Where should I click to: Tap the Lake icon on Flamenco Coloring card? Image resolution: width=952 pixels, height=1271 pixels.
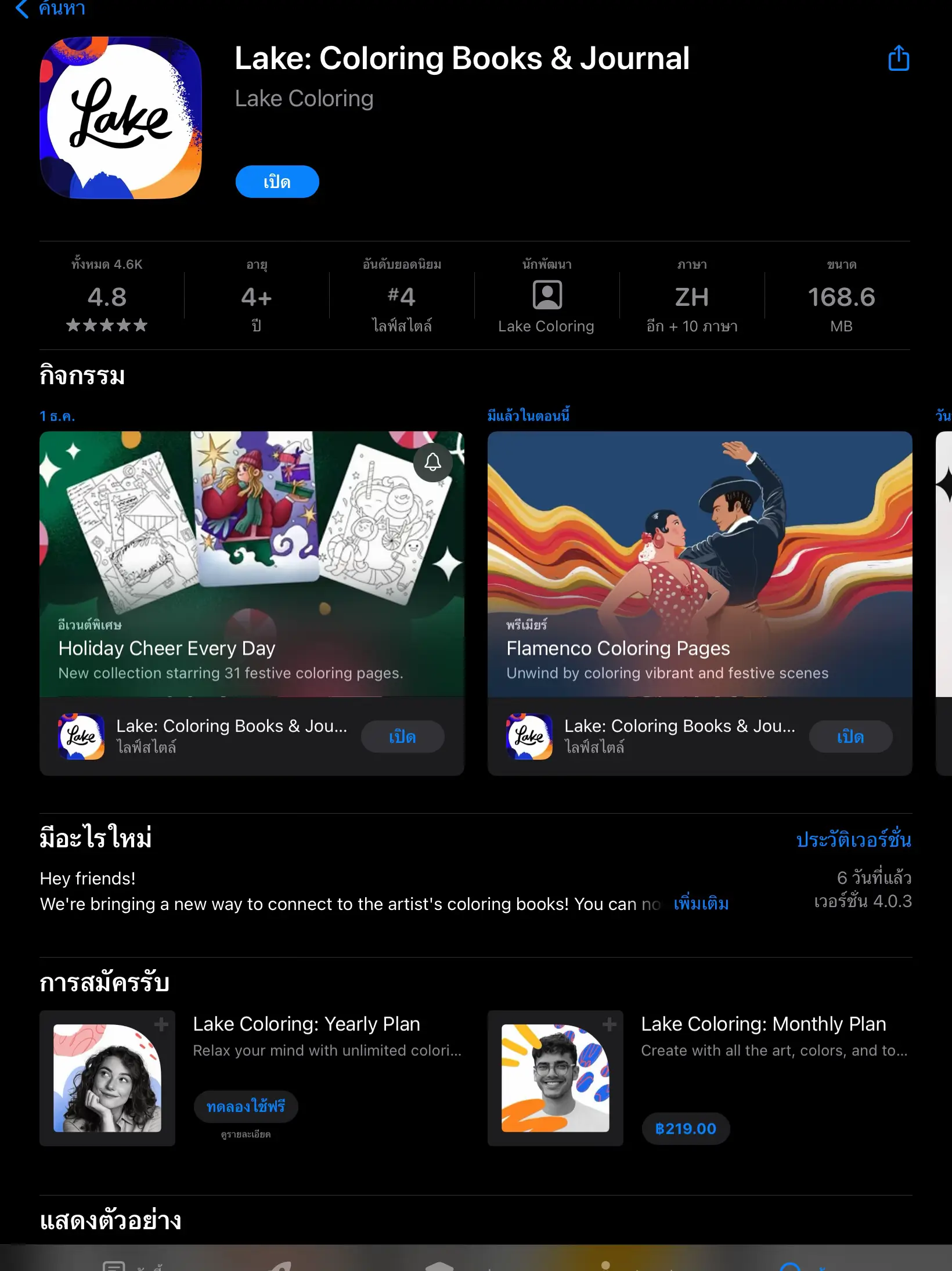[529, 736]
